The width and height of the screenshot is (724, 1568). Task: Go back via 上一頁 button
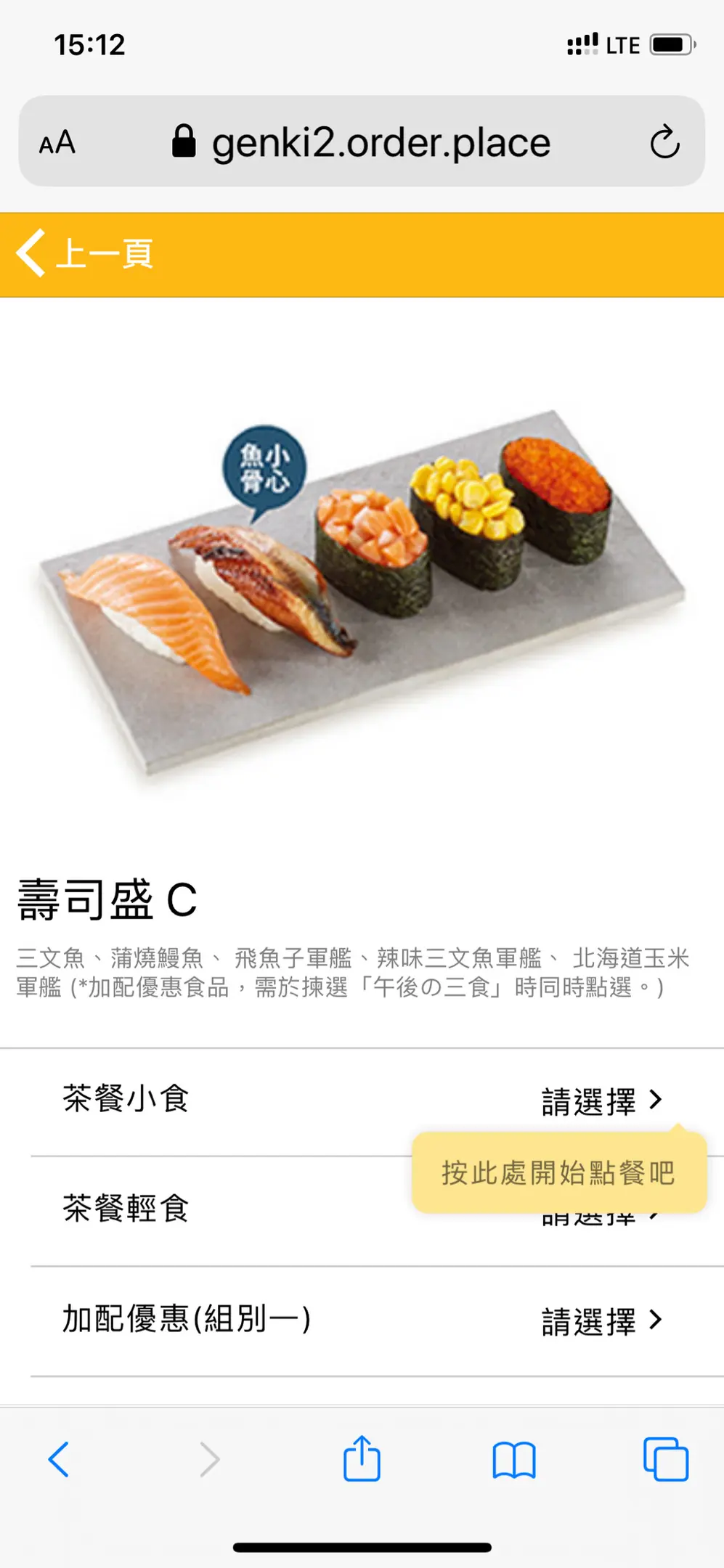tap(85, 254)
